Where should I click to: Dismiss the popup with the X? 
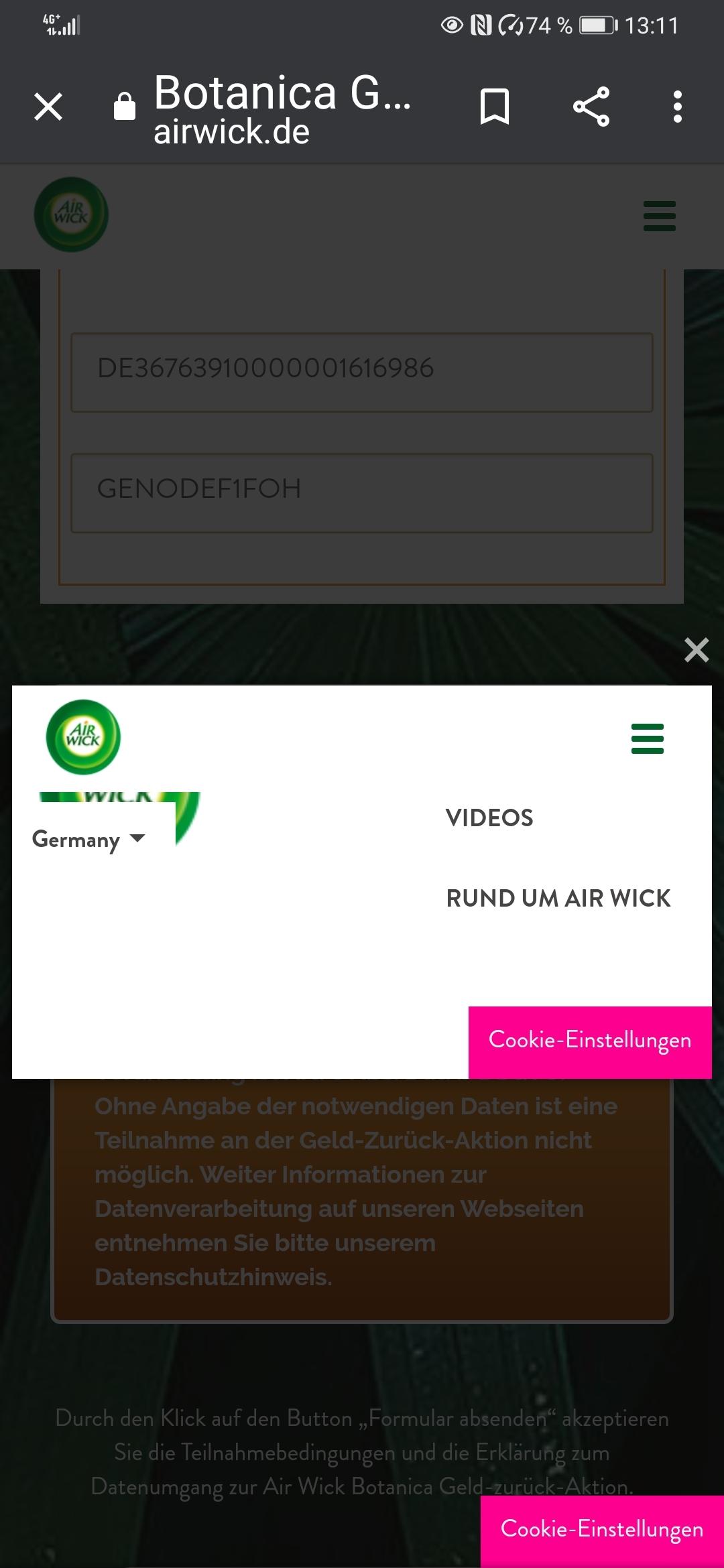point(697,649)
